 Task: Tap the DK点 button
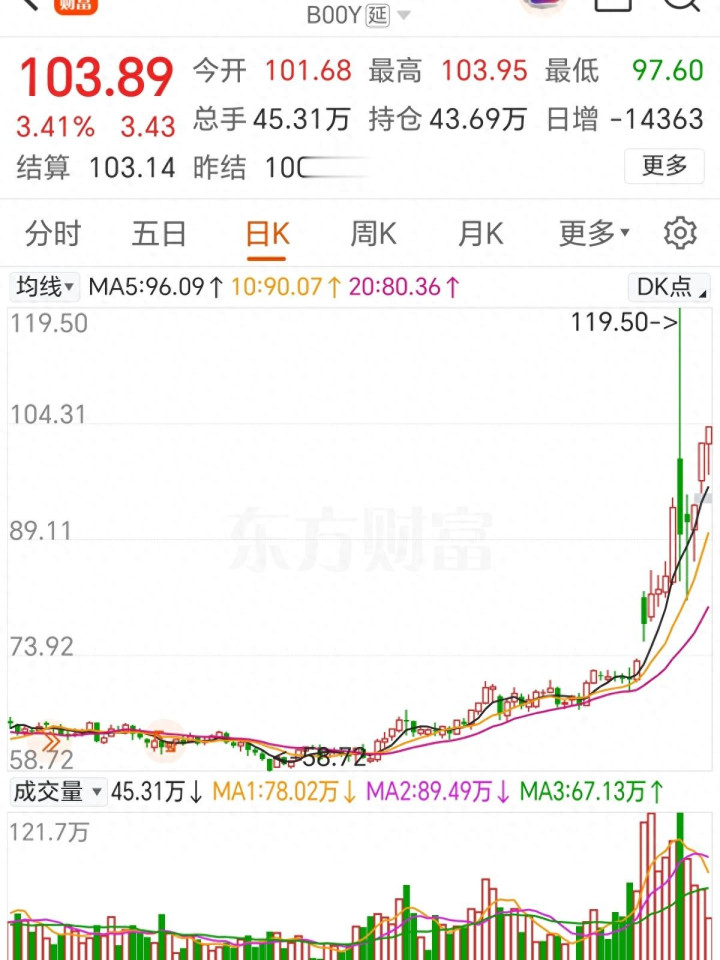coord(669,287)
